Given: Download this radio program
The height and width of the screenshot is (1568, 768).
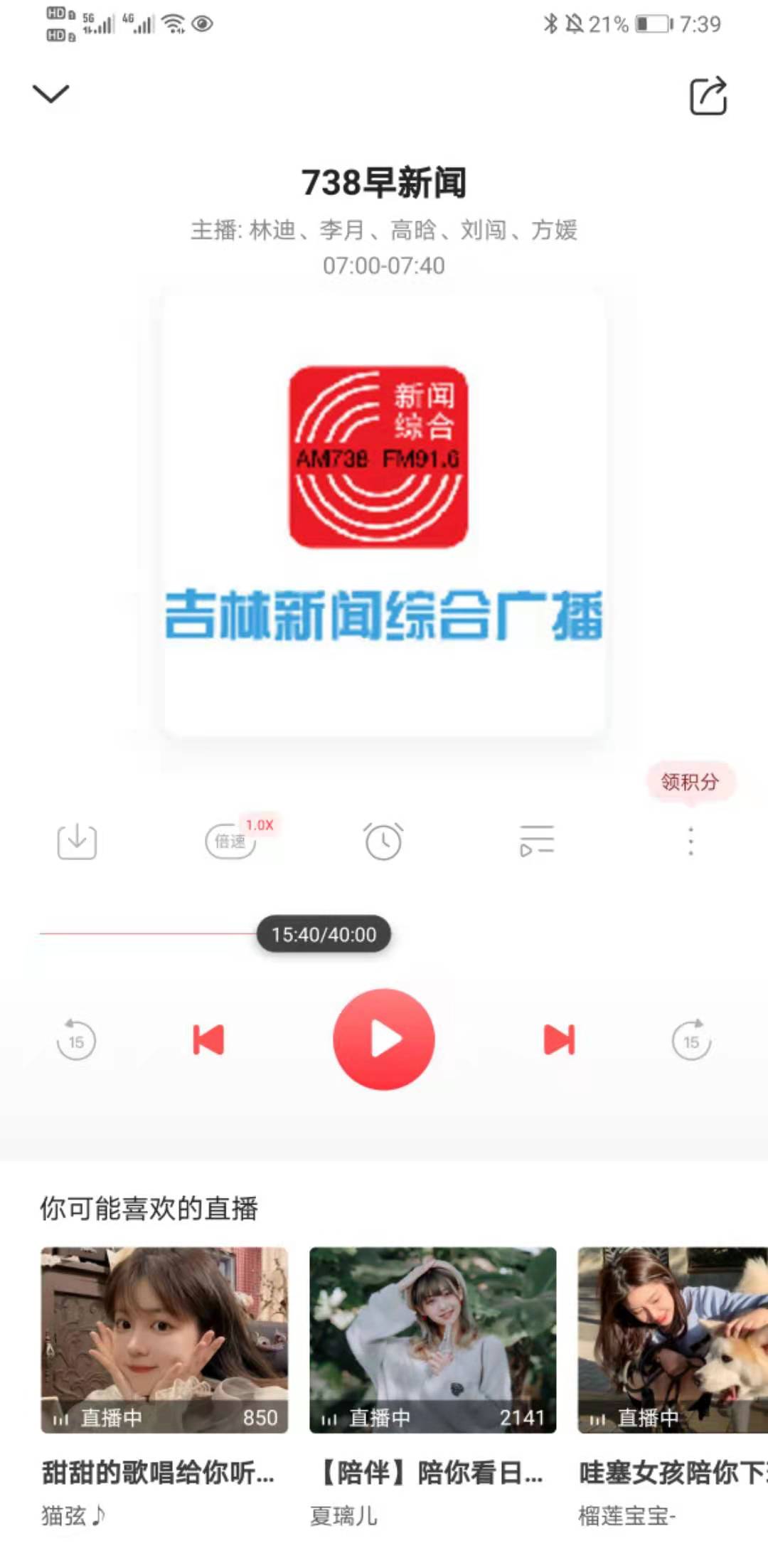Looking at the screenshot, I should point(77,842).
